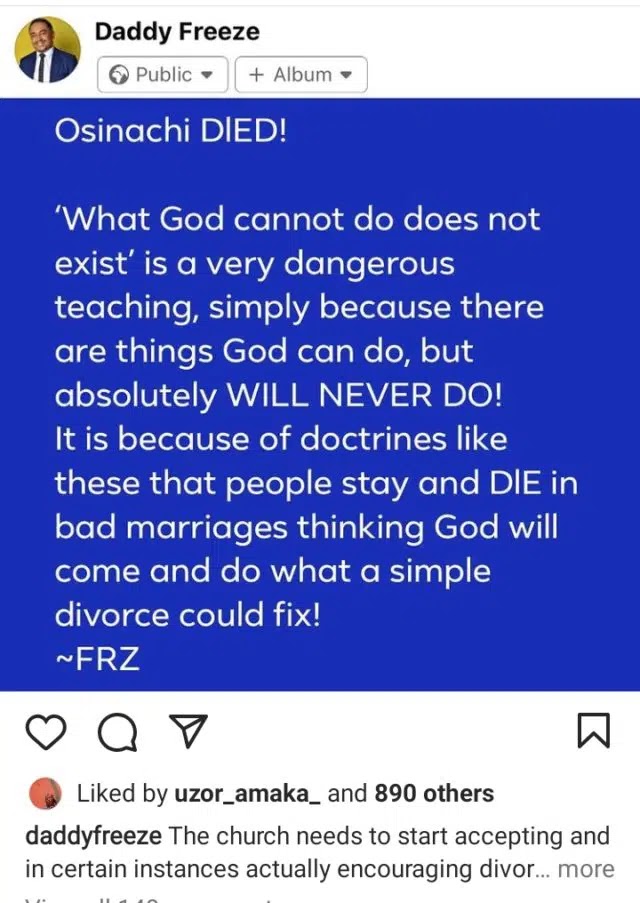Share this post via the send icon
The height and width of the screenshot is (903, 640).
pyautogui.click(x=185, y=733)
